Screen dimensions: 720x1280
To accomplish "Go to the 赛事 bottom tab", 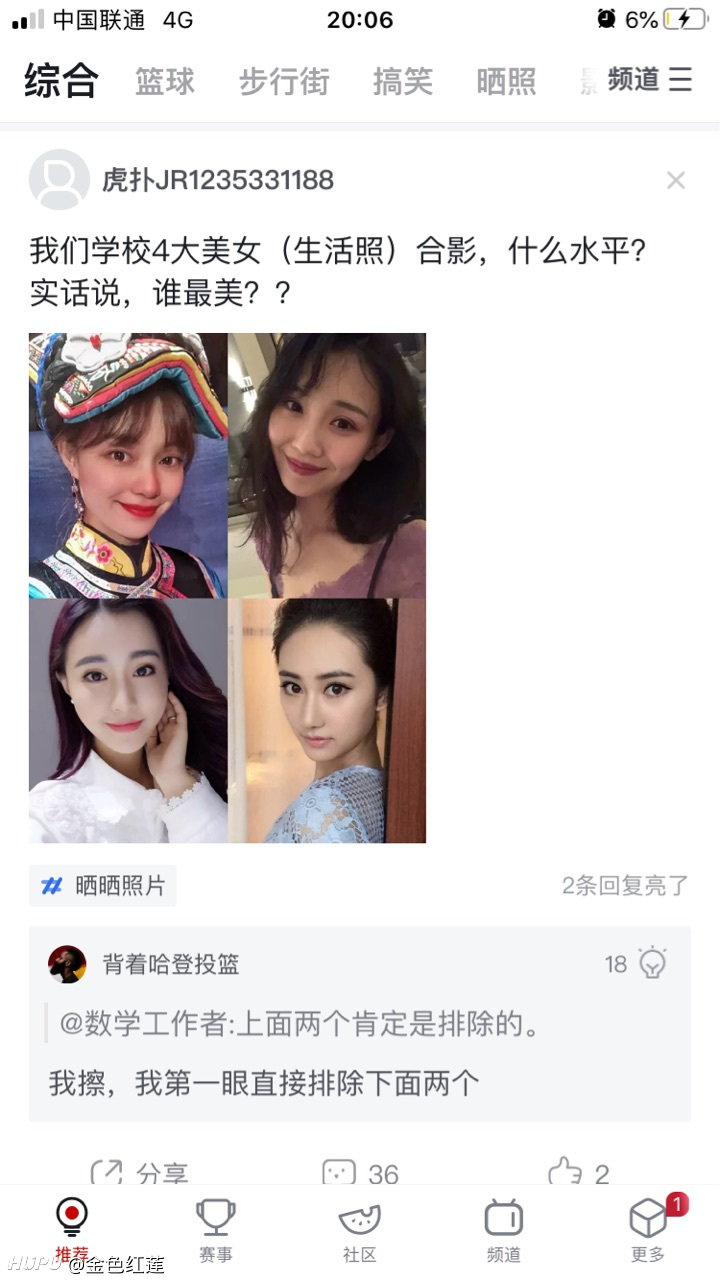I will pyautogui.click(x=215, y=1230).
